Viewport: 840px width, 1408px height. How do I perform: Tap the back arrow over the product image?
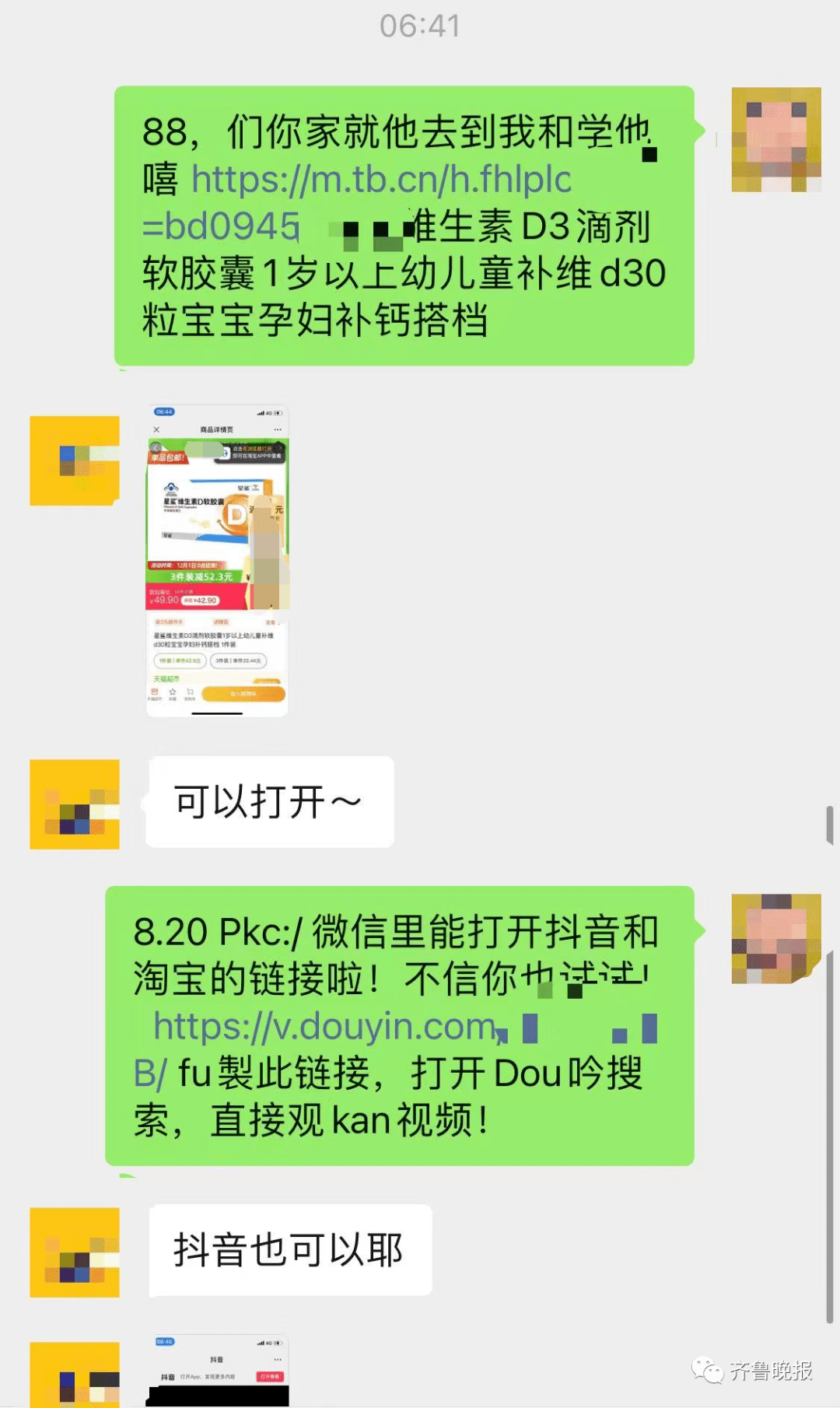click(156, 447)
